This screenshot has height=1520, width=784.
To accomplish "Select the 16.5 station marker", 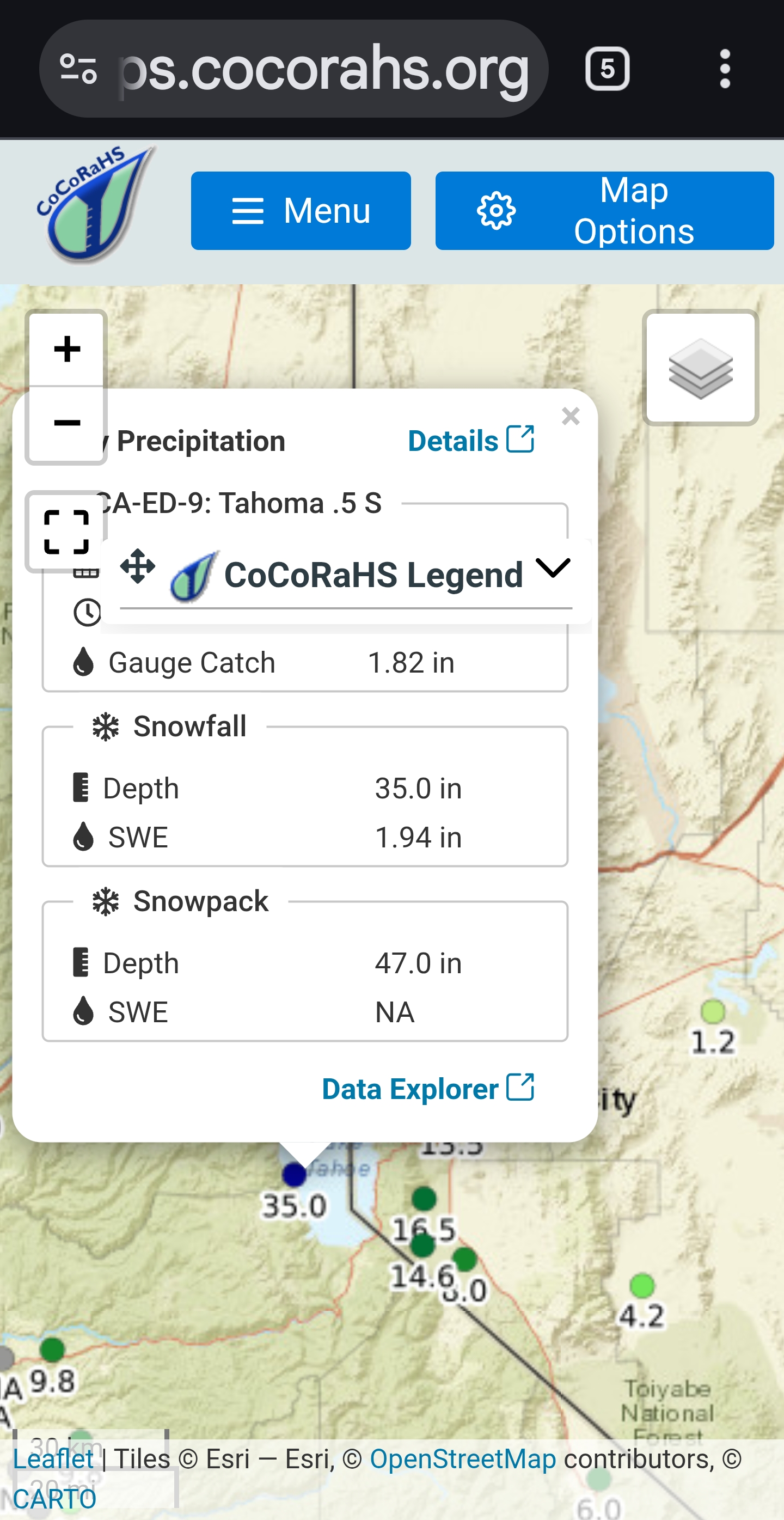I will click(x=424, y=1199).
